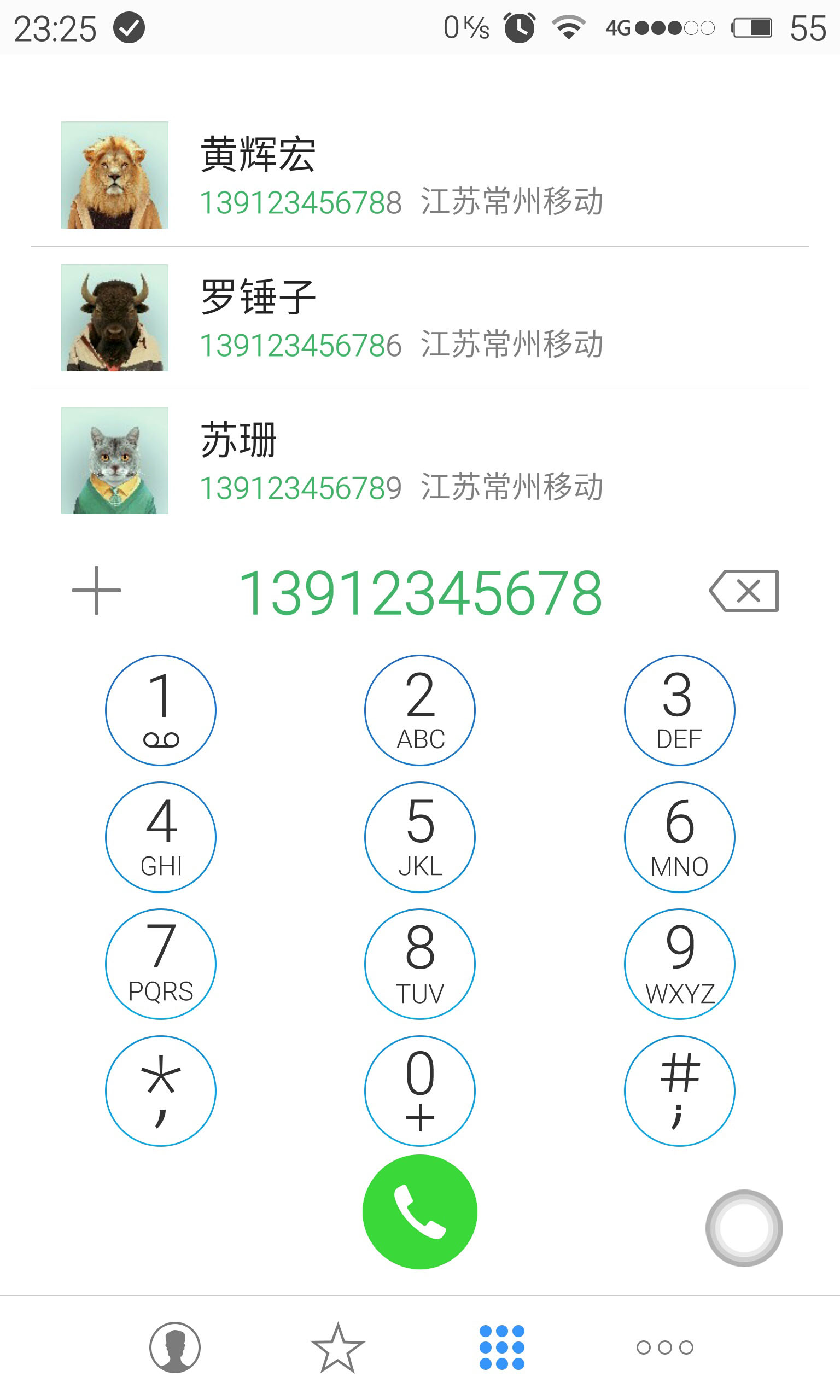This screenshot has width=840, height=1400.
Task: Enter the hash key
Action: (x=679, y=1090)
